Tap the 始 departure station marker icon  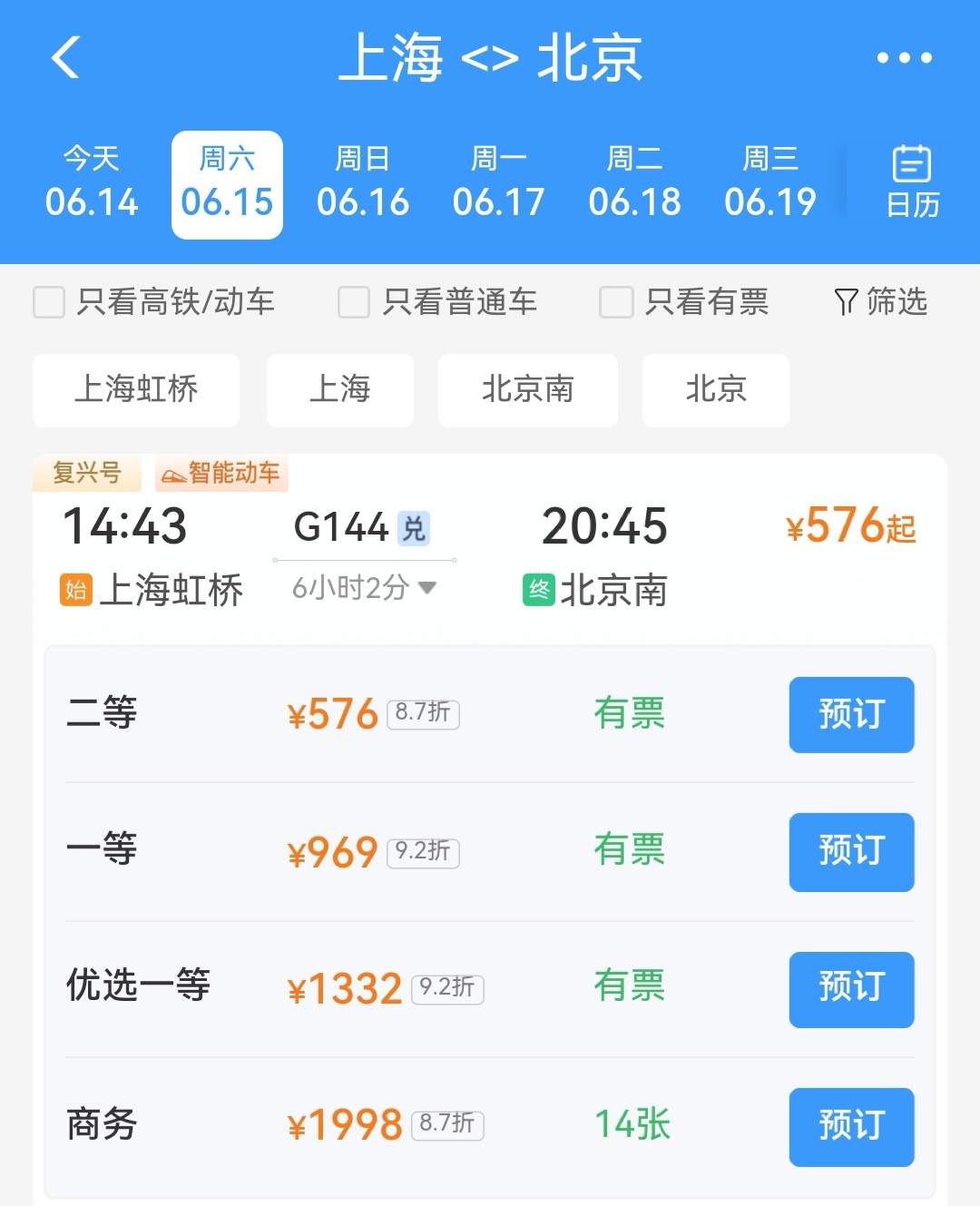click(75, 590)
